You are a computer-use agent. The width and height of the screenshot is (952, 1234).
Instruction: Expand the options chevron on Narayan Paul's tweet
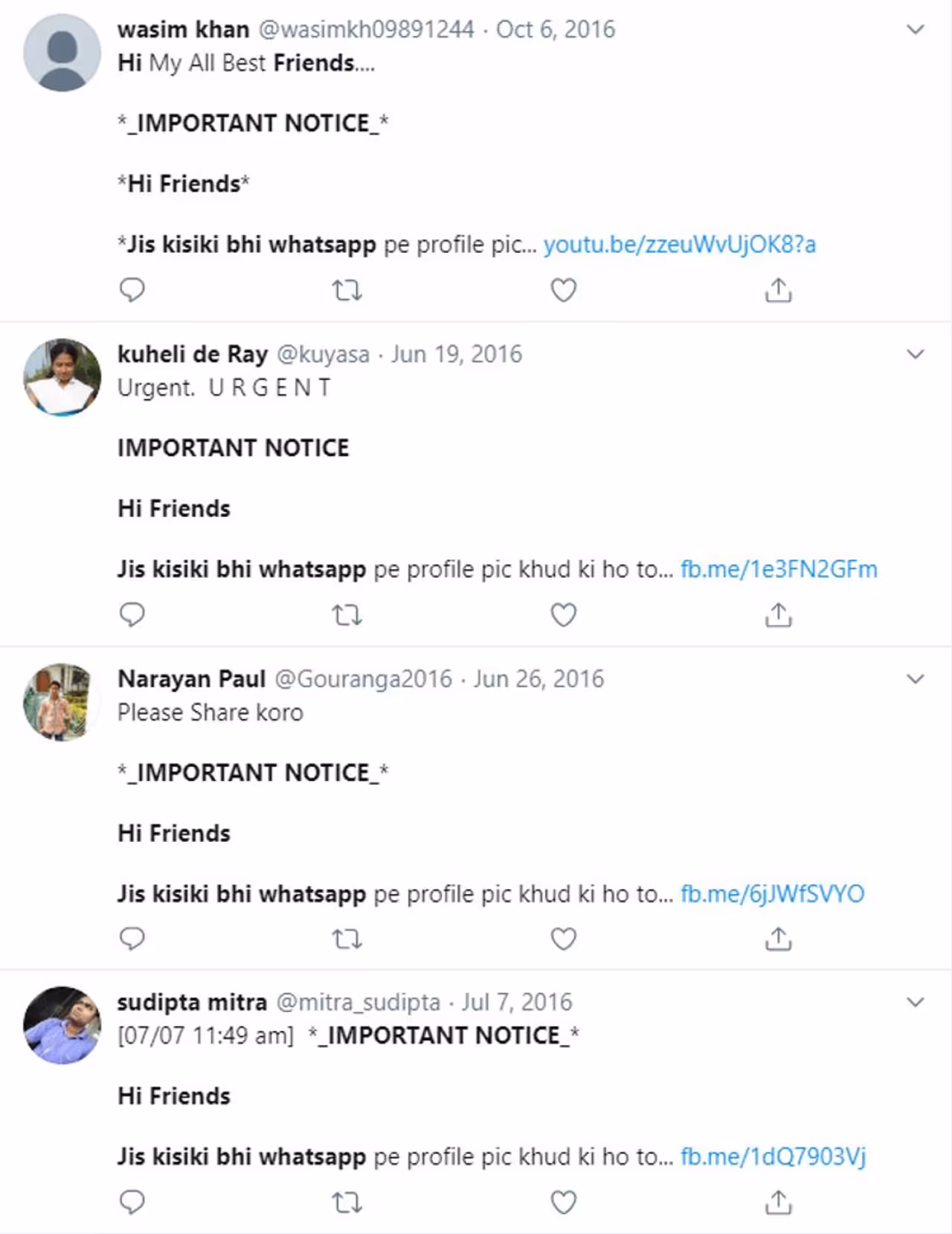916,679
